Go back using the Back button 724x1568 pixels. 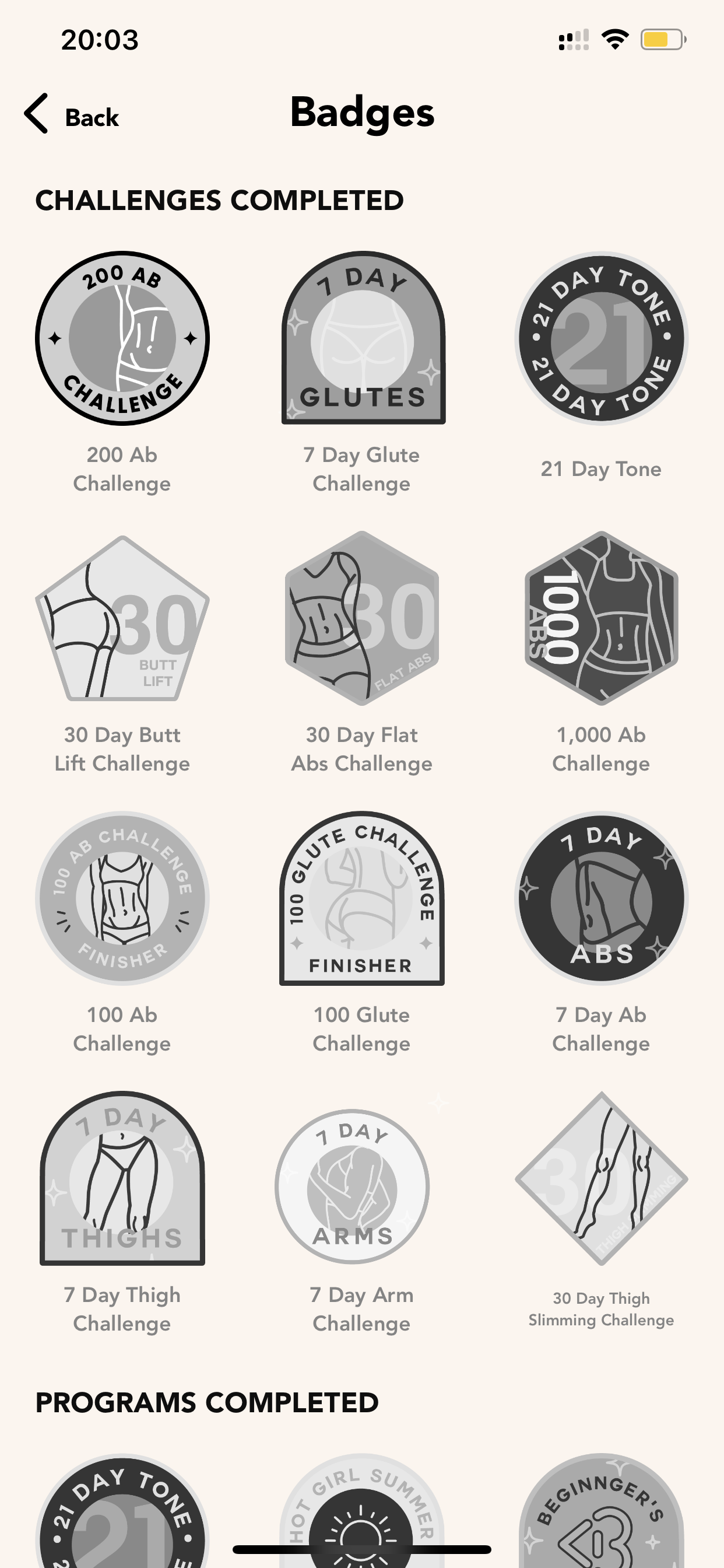[x=71, y=114]
